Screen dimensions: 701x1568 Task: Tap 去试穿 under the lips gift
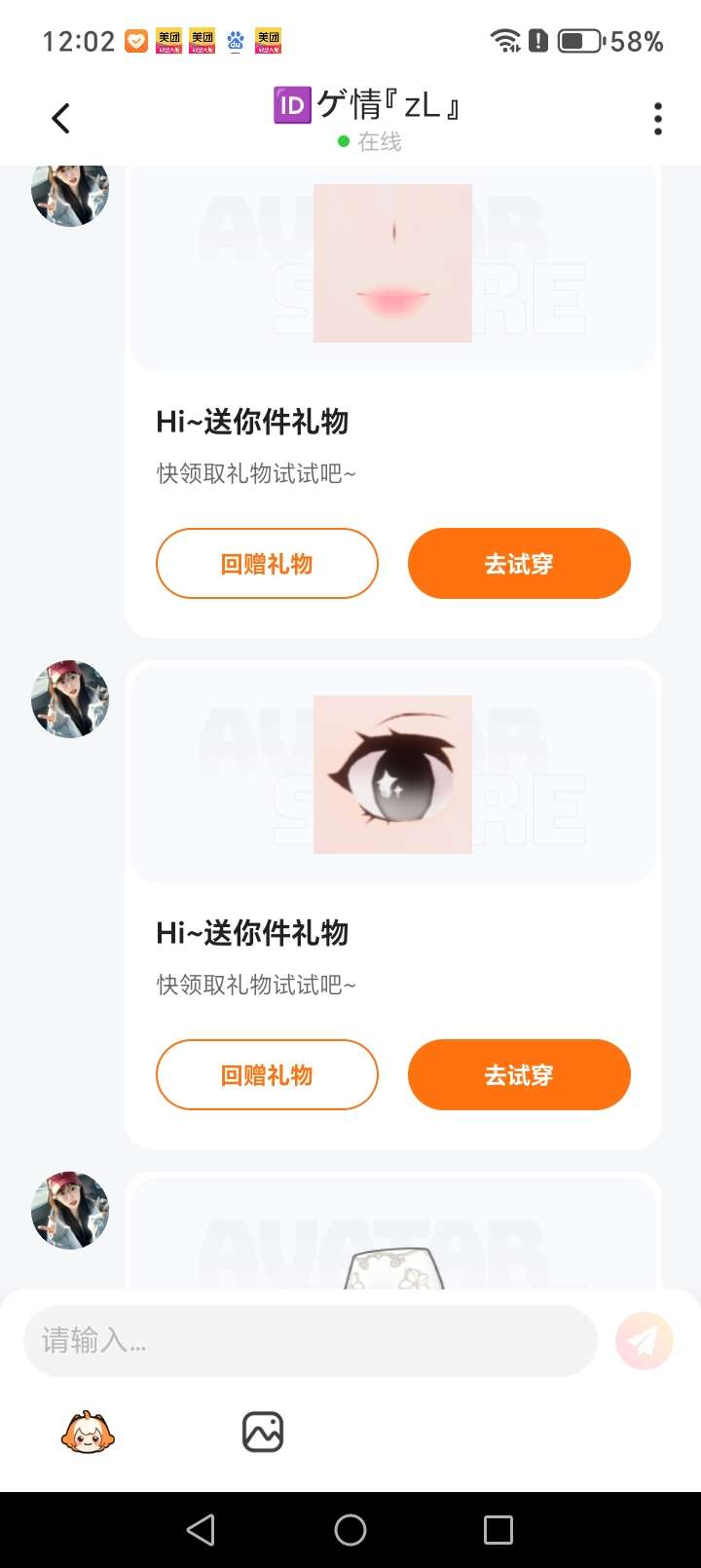point(519,564)
